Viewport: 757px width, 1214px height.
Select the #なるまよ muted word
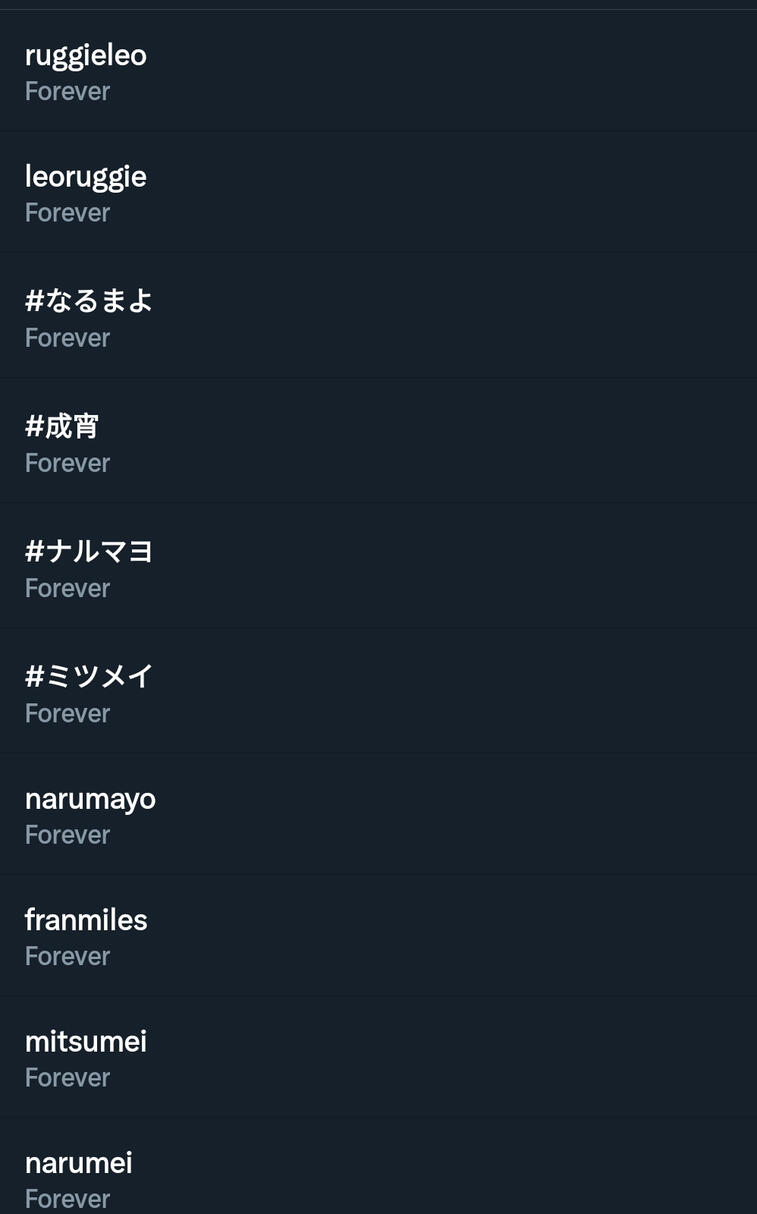point(378,315)
